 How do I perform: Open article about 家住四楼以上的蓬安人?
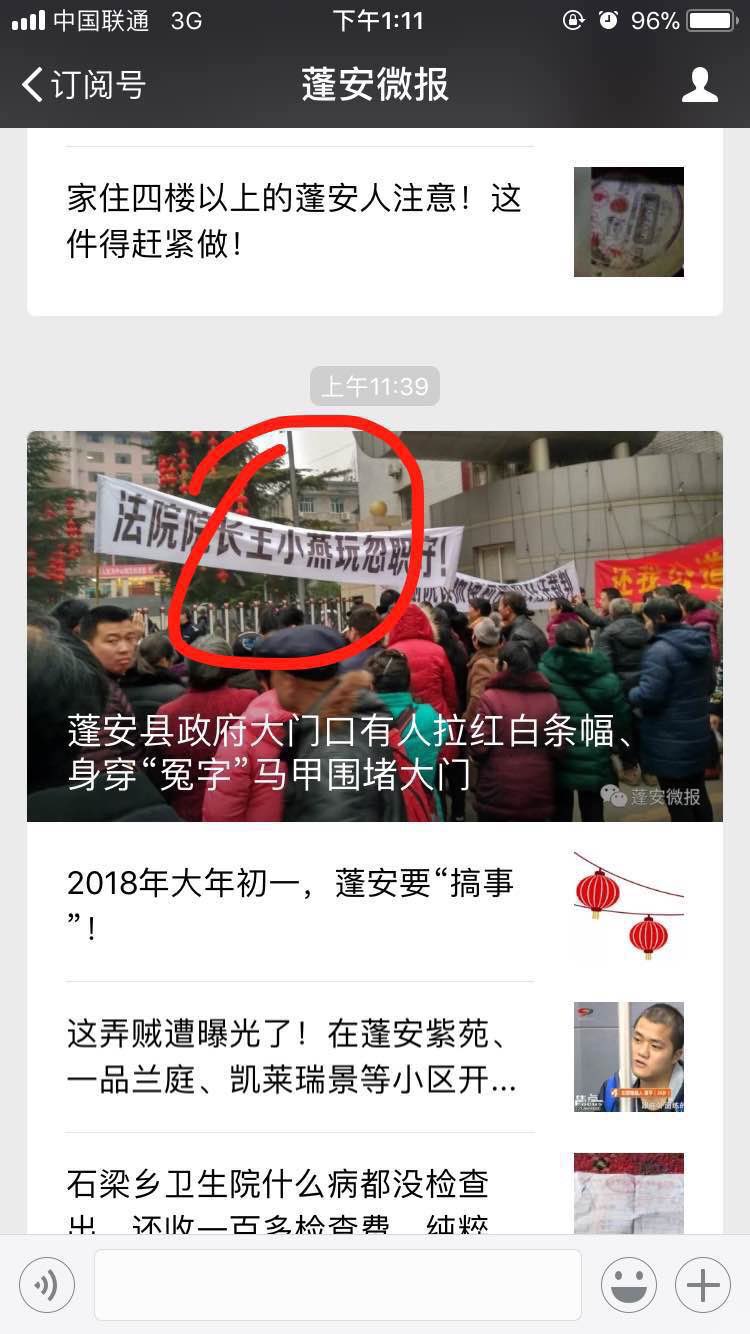[x=300, y=221]
